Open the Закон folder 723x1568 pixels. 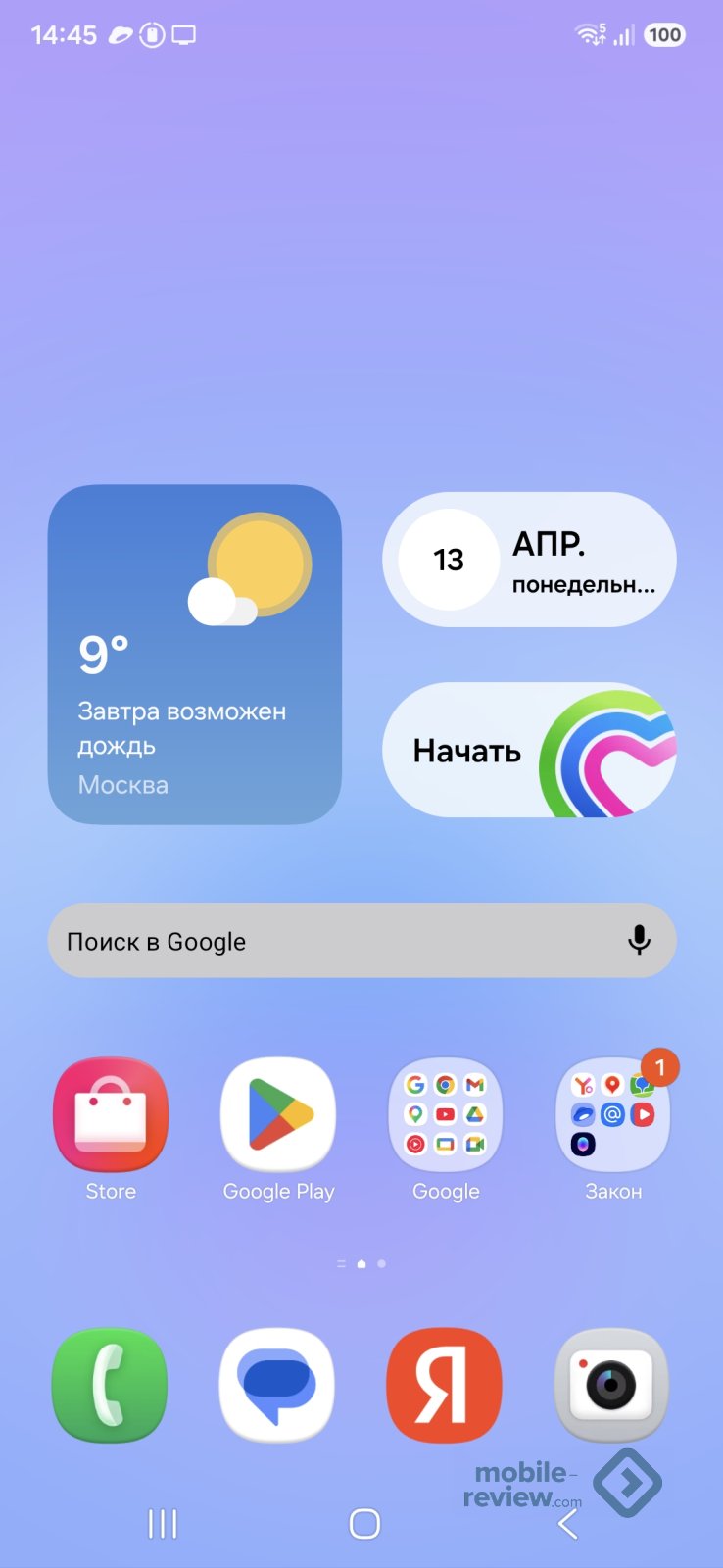click(613, 1114)
